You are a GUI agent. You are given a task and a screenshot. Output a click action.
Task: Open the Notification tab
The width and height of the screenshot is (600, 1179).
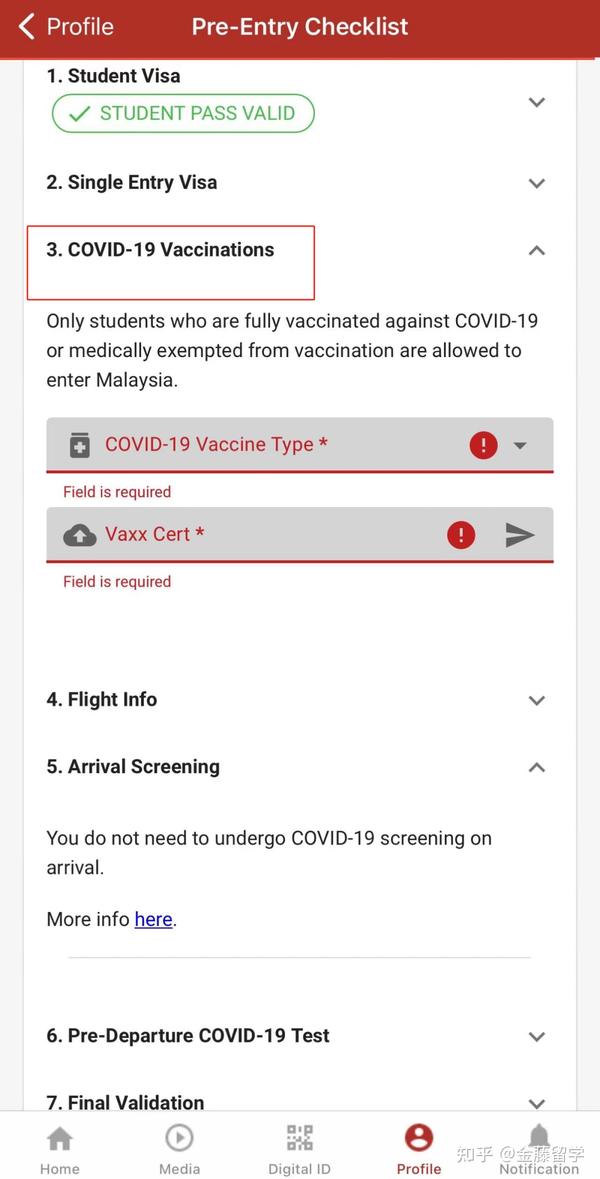(539, 1148)
